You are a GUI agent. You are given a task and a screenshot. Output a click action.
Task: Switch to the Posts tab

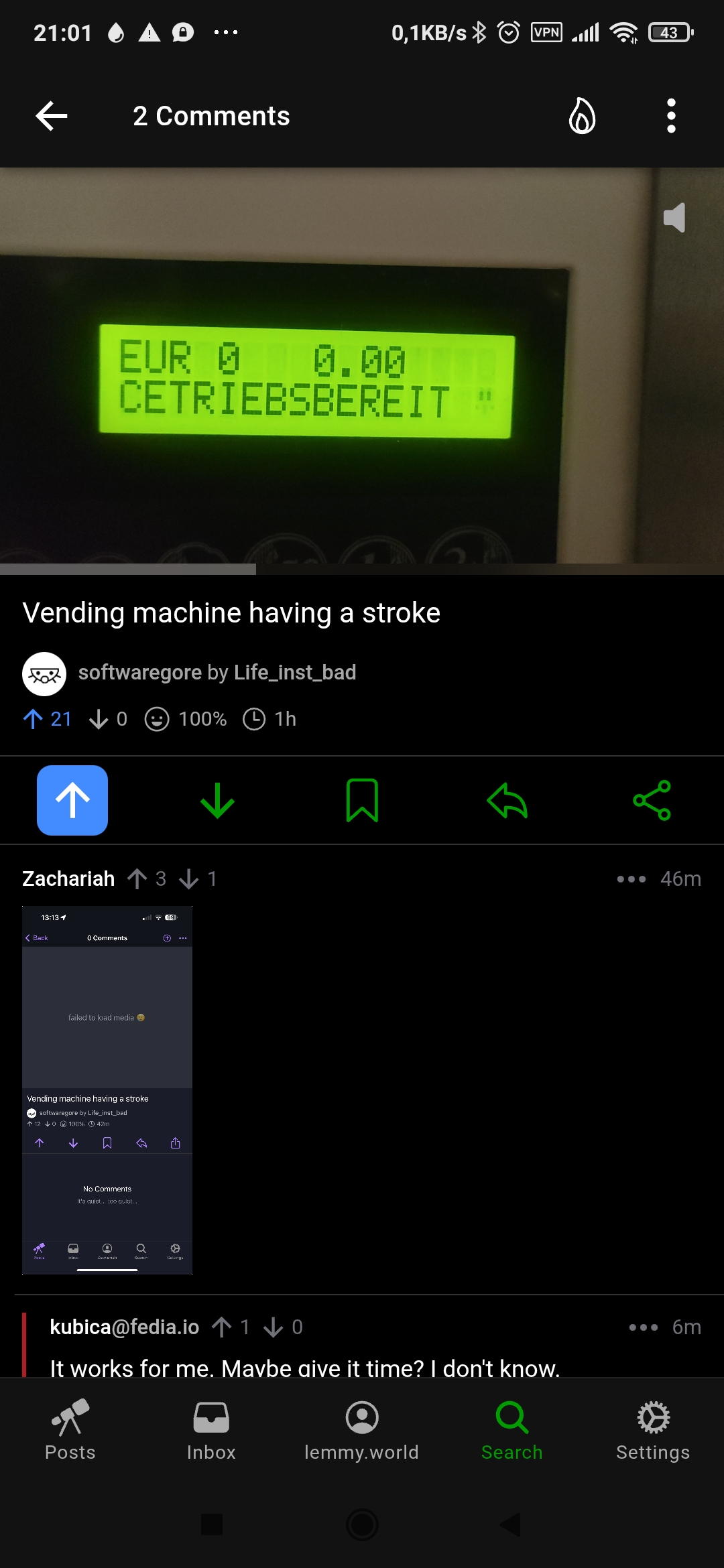(x=70, y=1429)
